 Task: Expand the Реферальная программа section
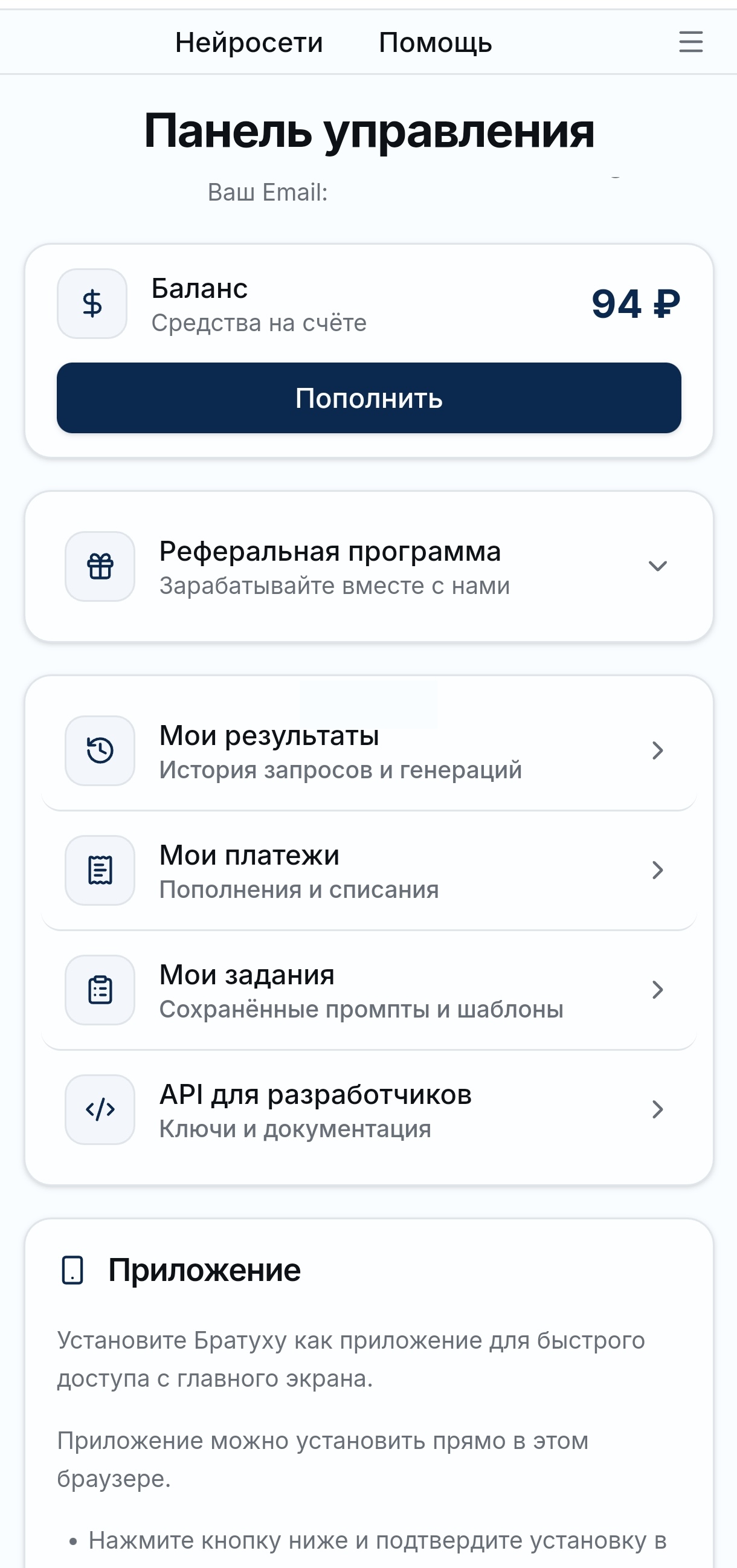coord(369,567)
